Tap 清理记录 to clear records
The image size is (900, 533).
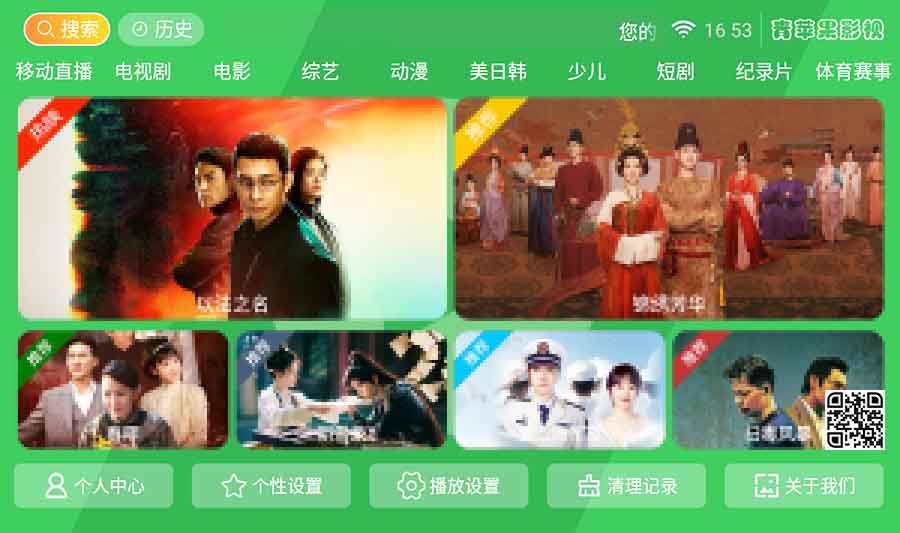[626, 486]
